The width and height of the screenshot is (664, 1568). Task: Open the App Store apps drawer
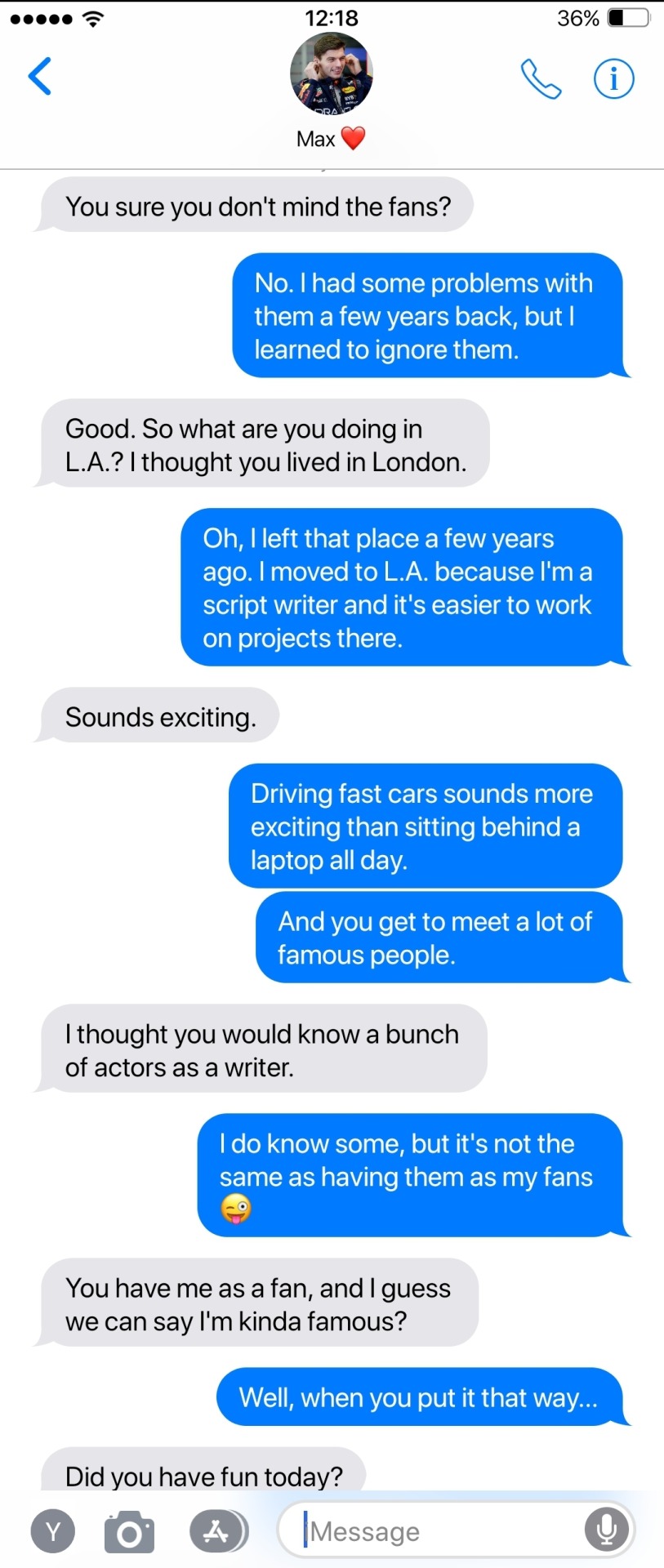pyautogui.click(x=217, y=1531)
